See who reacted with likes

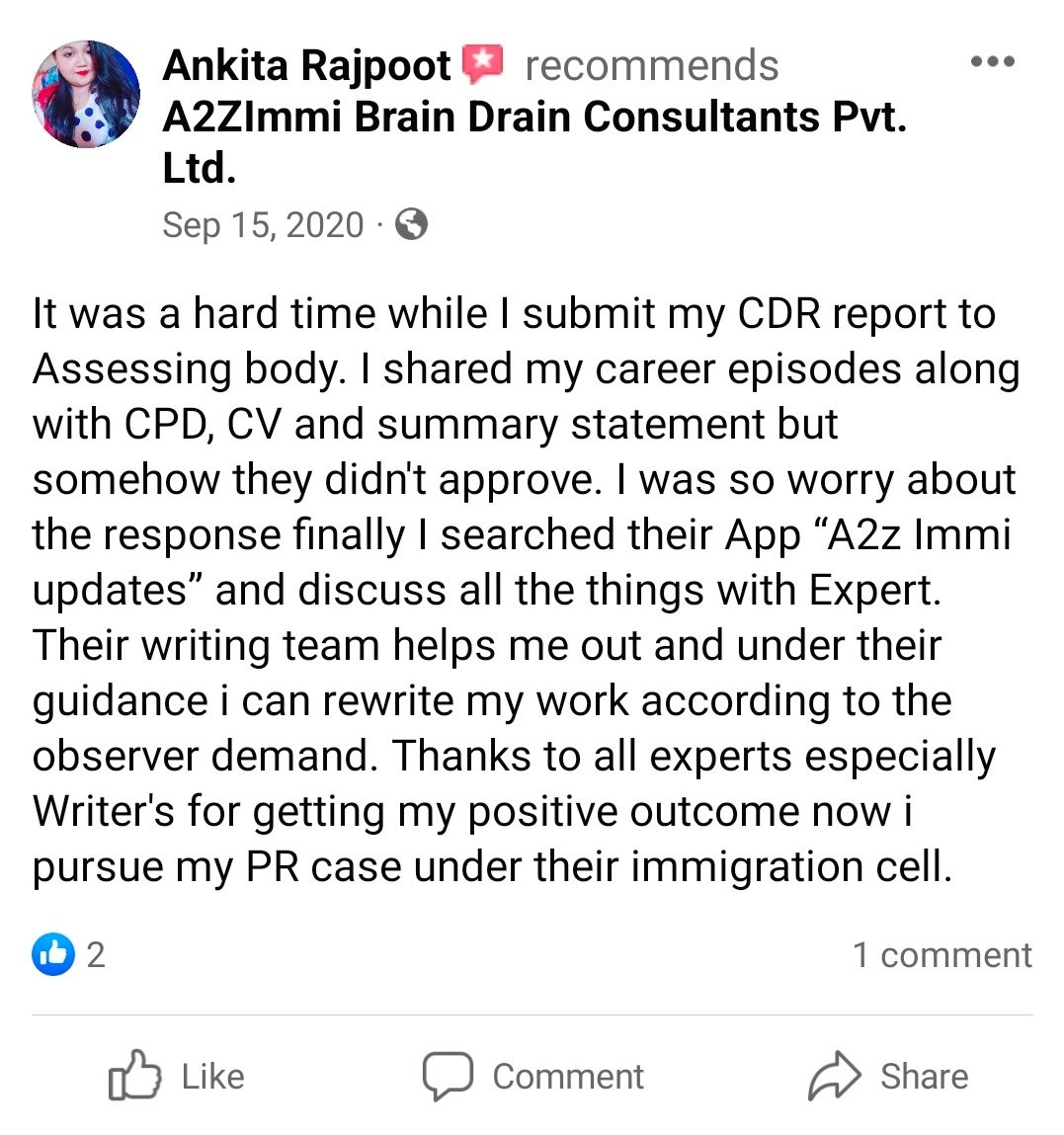(67, 954)
